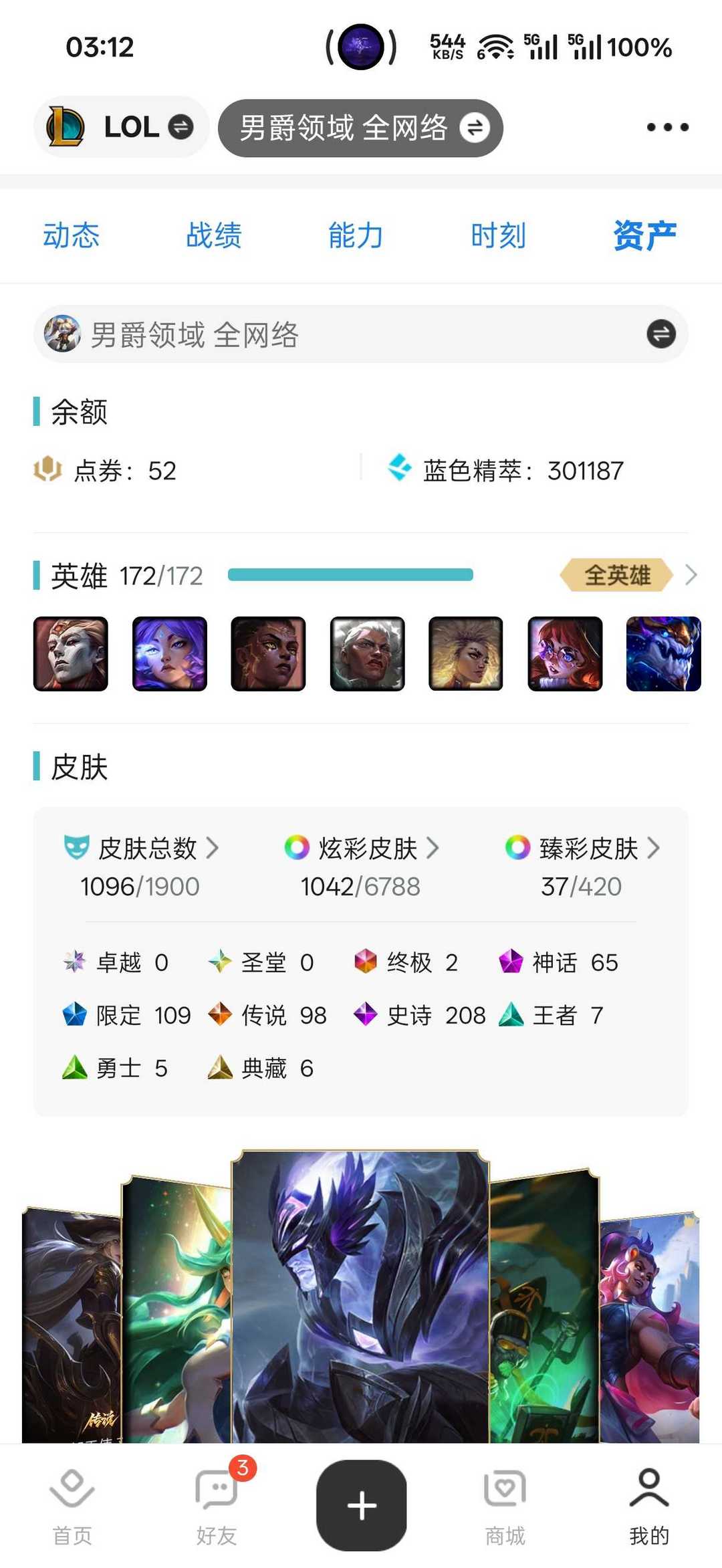Switch to the 能力 tab
Screen dimensions: 722x1568
pos(356,235)
